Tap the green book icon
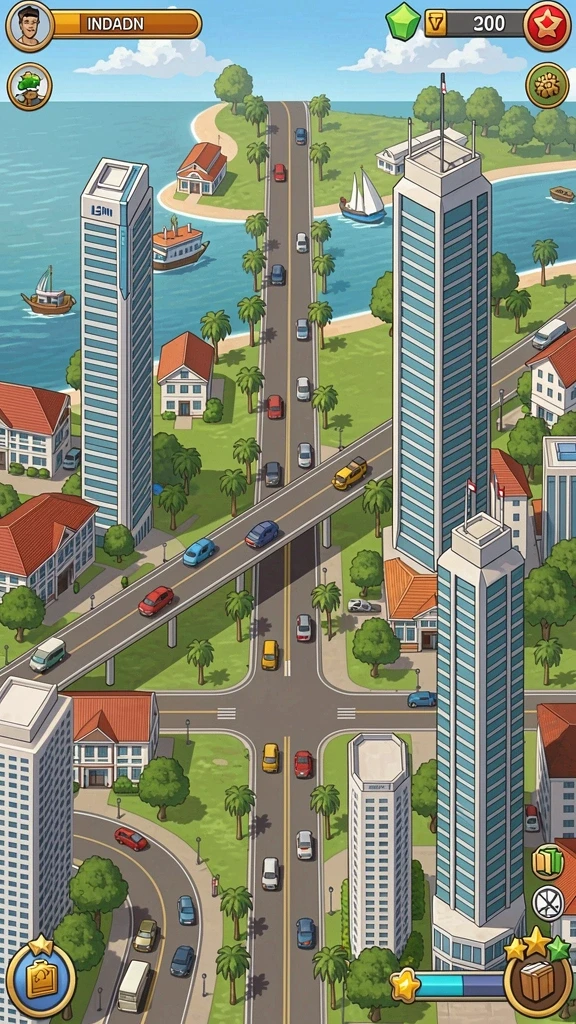The width and height of the screenshot is (576, 1024). tap(548, 862)
